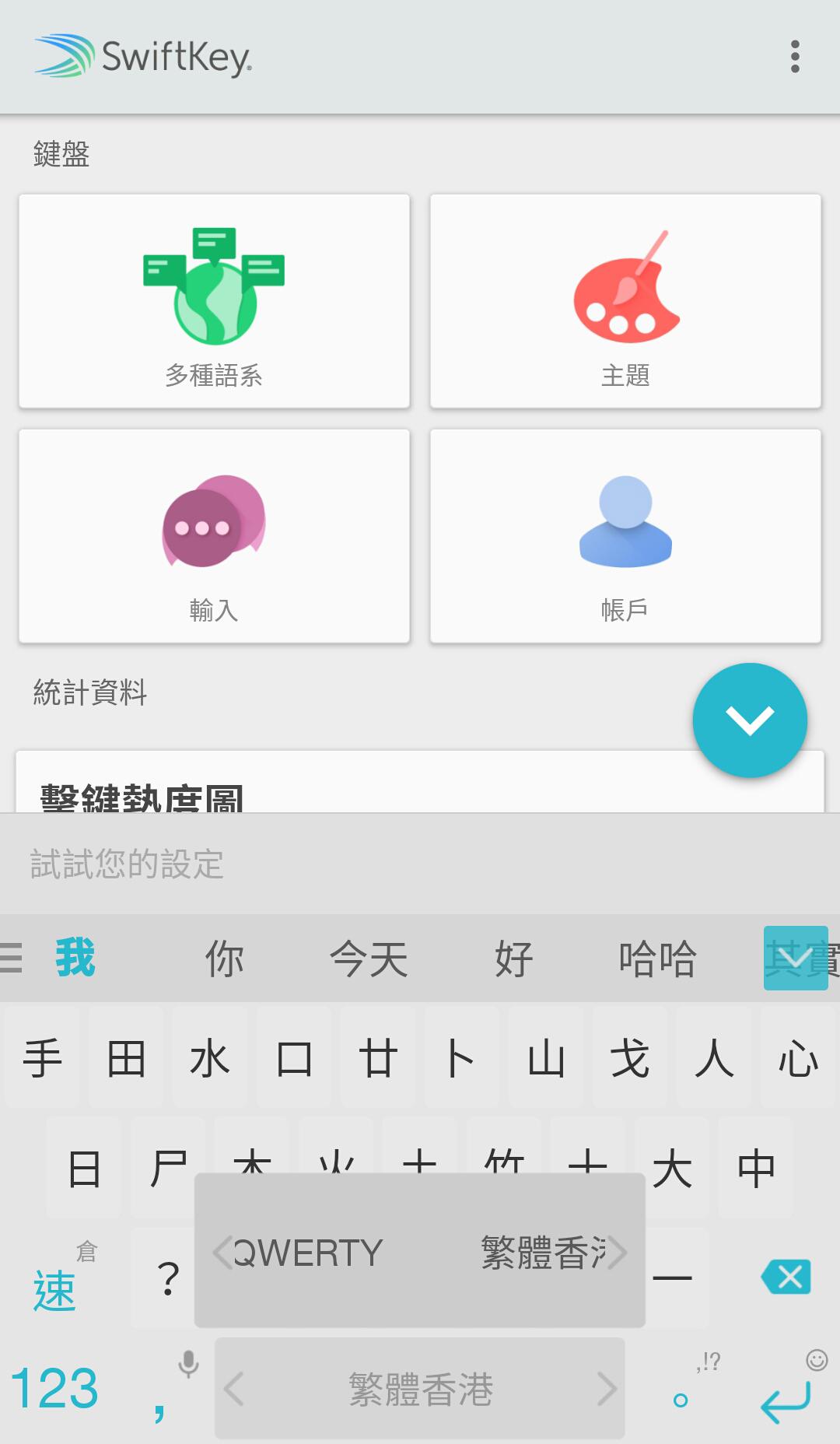Delete a character with the backspace key
The width and height of the screenshot is (840, 1444).
click(787, 1277)
